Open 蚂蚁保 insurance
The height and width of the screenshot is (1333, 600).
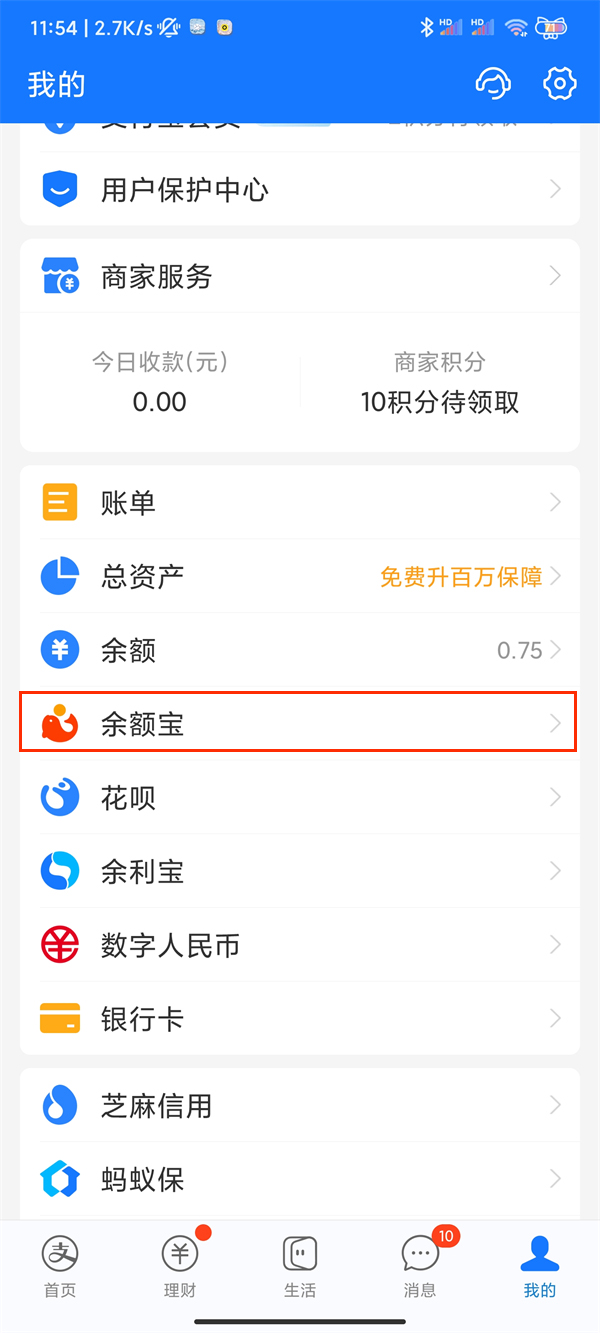pos(300,1180)
